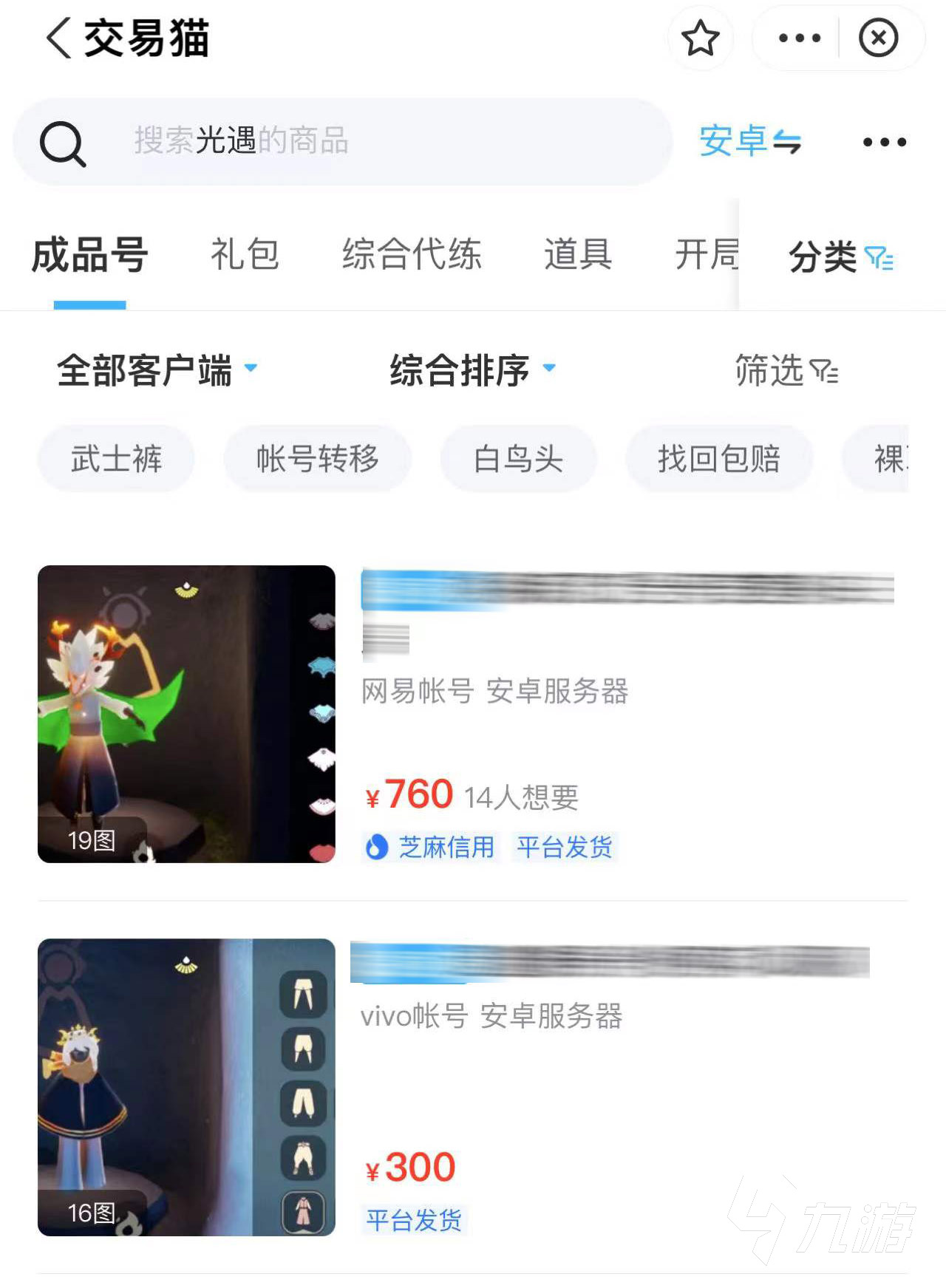This screenshot has height=1288, width=946.
Task: Expand the 综合排序 sort dropdown
Action: point(472,370)
